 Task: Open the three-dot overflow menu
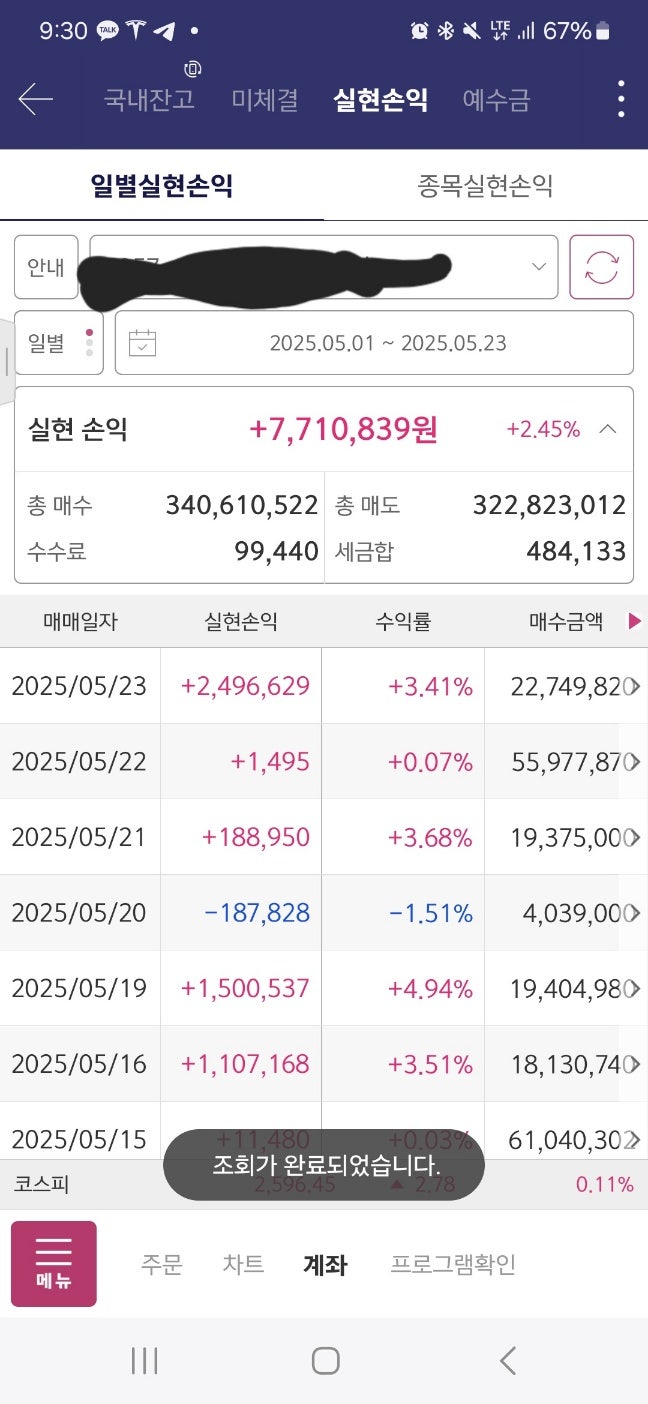pyautogui.click(x=621, y=100)
